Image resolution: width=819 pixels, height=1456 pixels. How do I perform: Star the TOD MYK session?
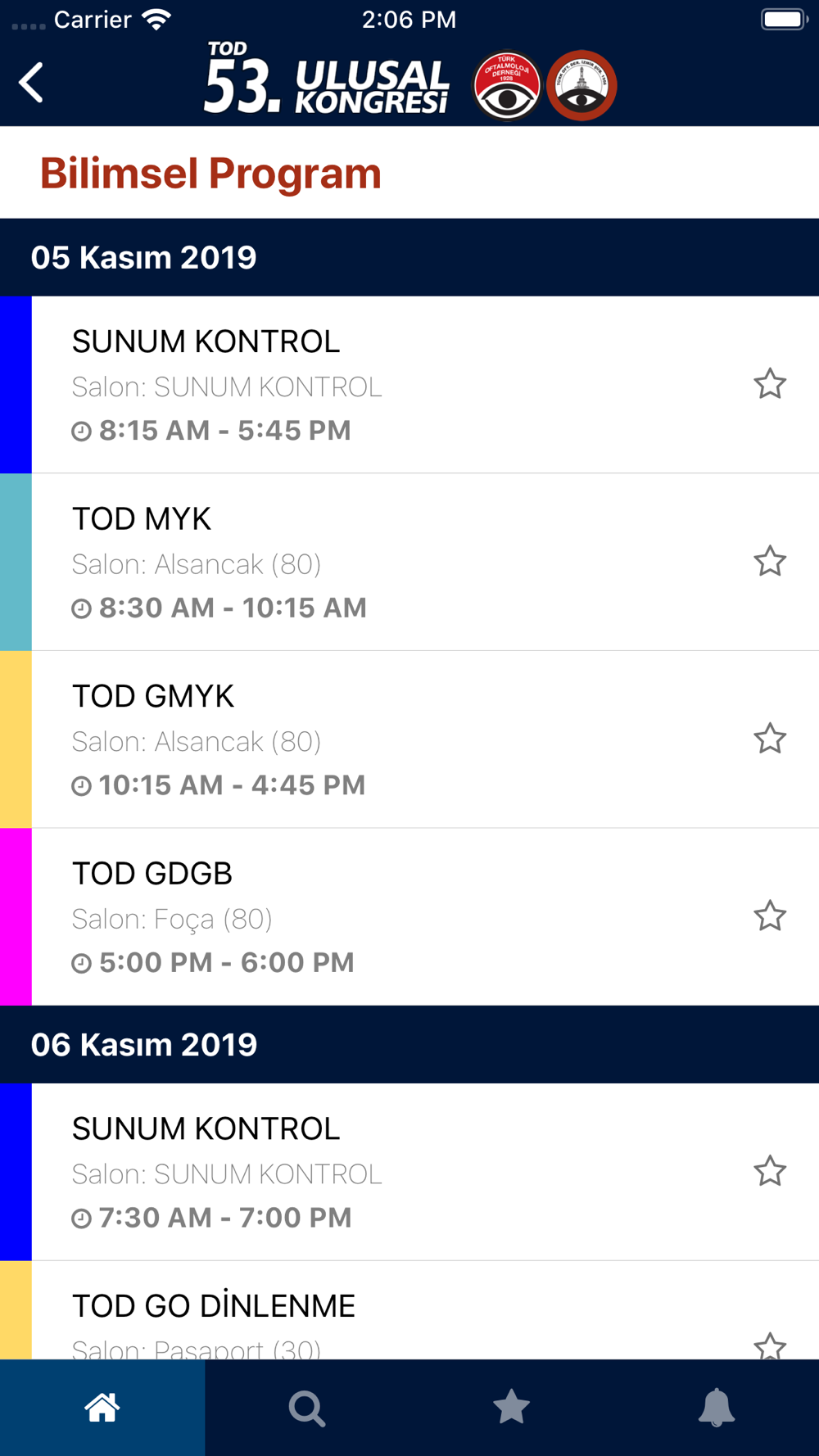click(770, 561)
